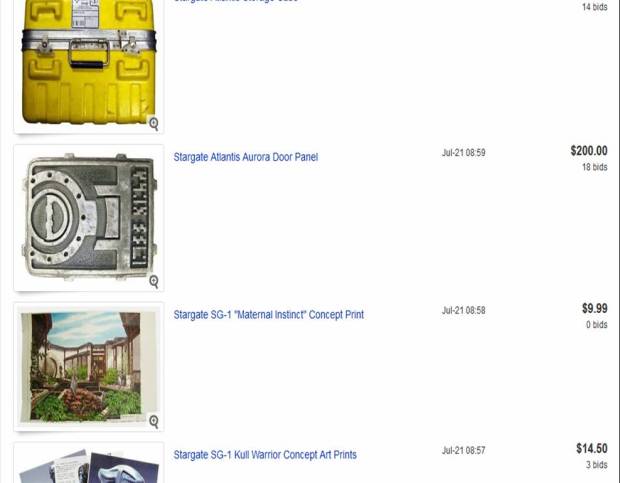The width and height of the screenshot is (620, 483).
Task: Tap the yellow storage case thumbnail
Action: tap(88, 60)
